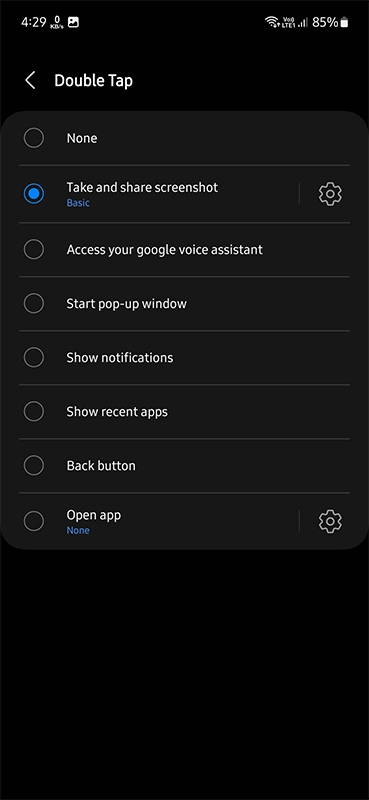Choose Start pop-up window
This screenshot has width=369, height=800.
(184, 304)
